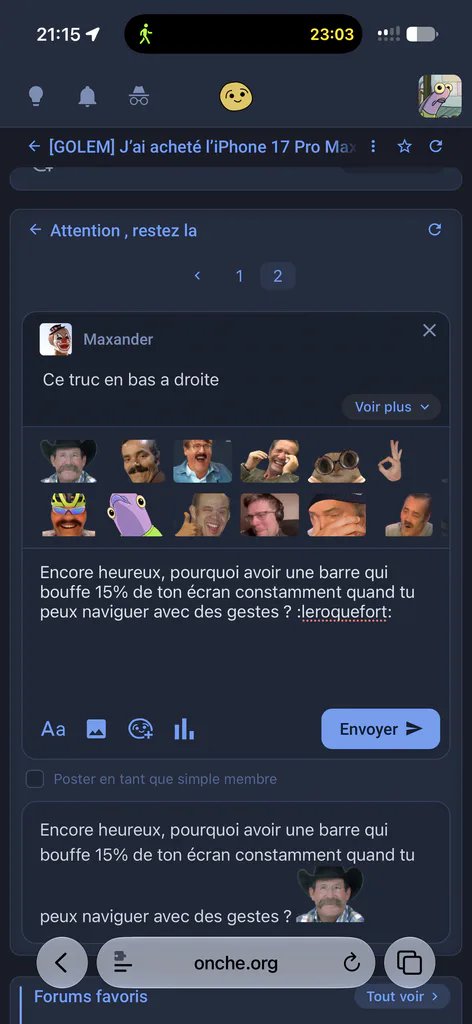Open the browser tabs overview
472x1024 pixels.
pos(409,962)
